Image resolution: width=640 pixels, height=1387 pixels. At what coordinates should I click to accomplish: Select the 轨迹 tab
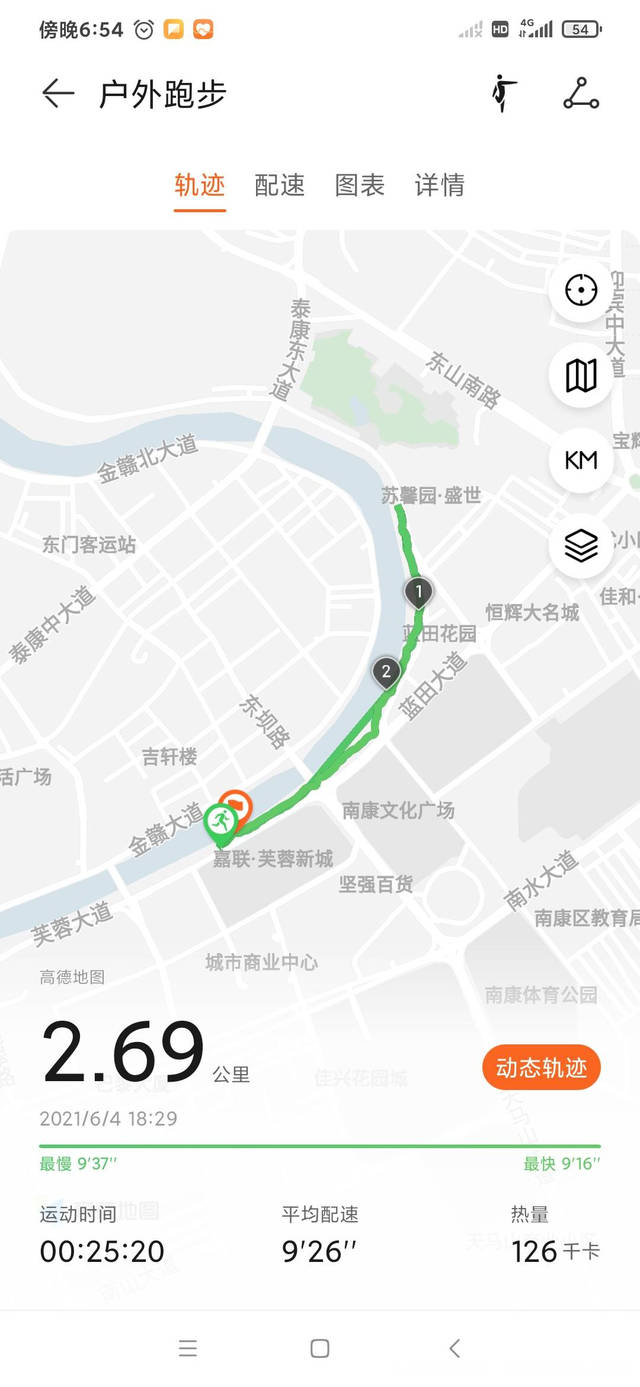point(200,185)
